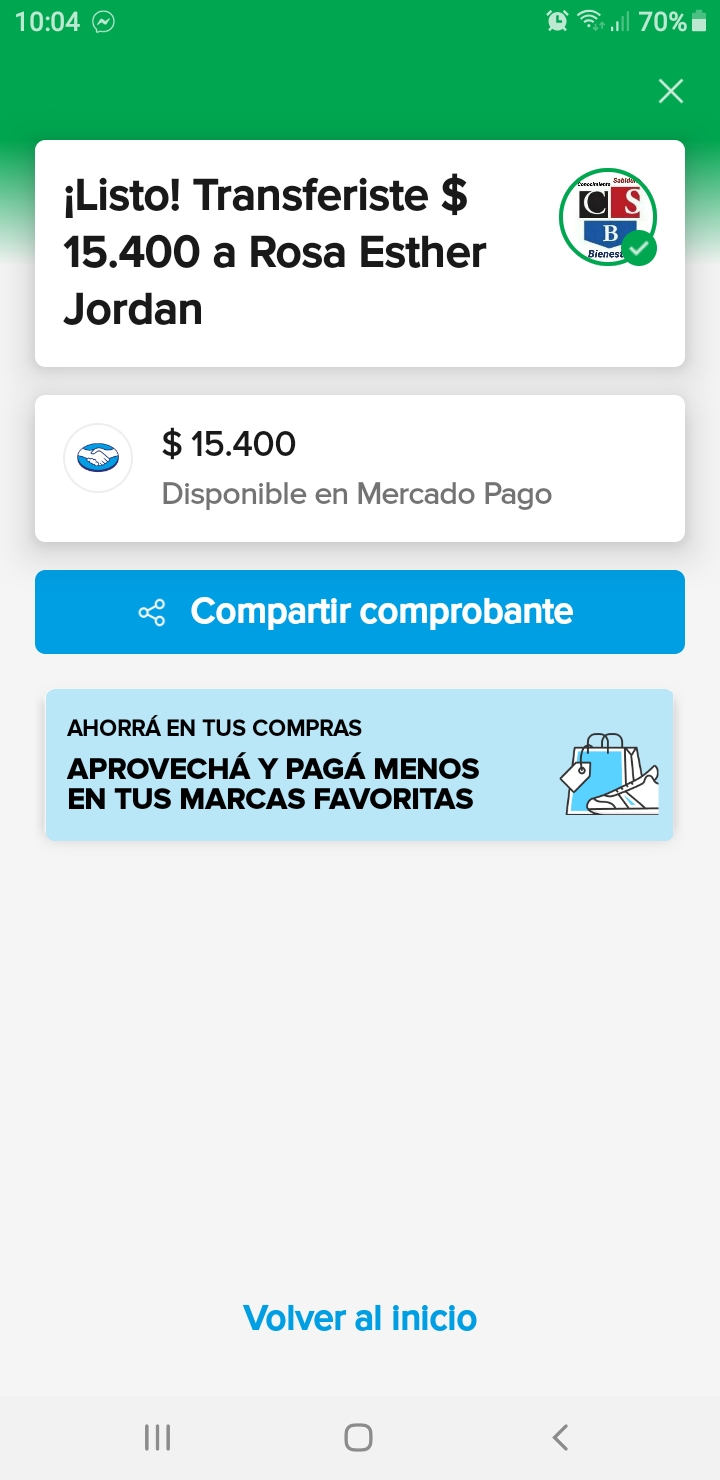Image resolution: width=720 pixels, height=1480 pixels.
Task: Open the Ahorrá en tus compras banner
Action: pyautogui.click(x=360, y=765)
